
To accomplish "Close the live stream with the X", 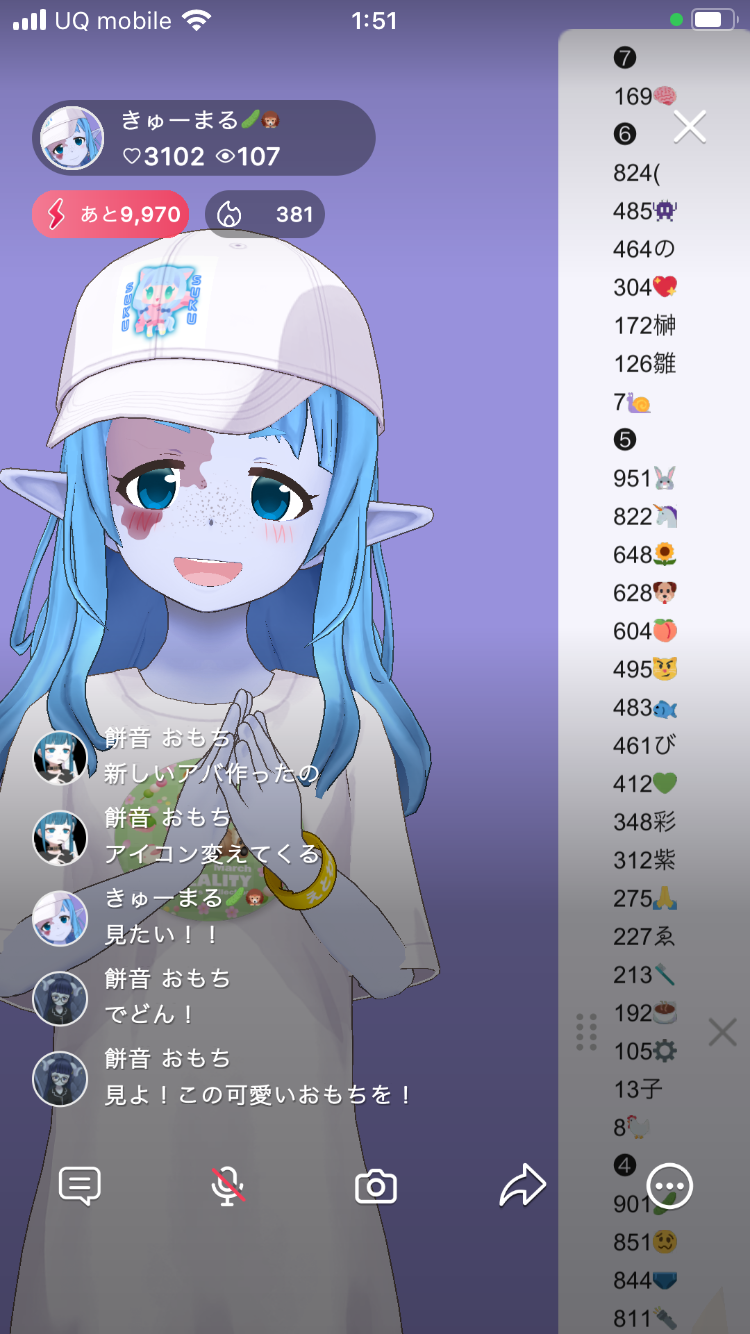I will coord(690,127).
